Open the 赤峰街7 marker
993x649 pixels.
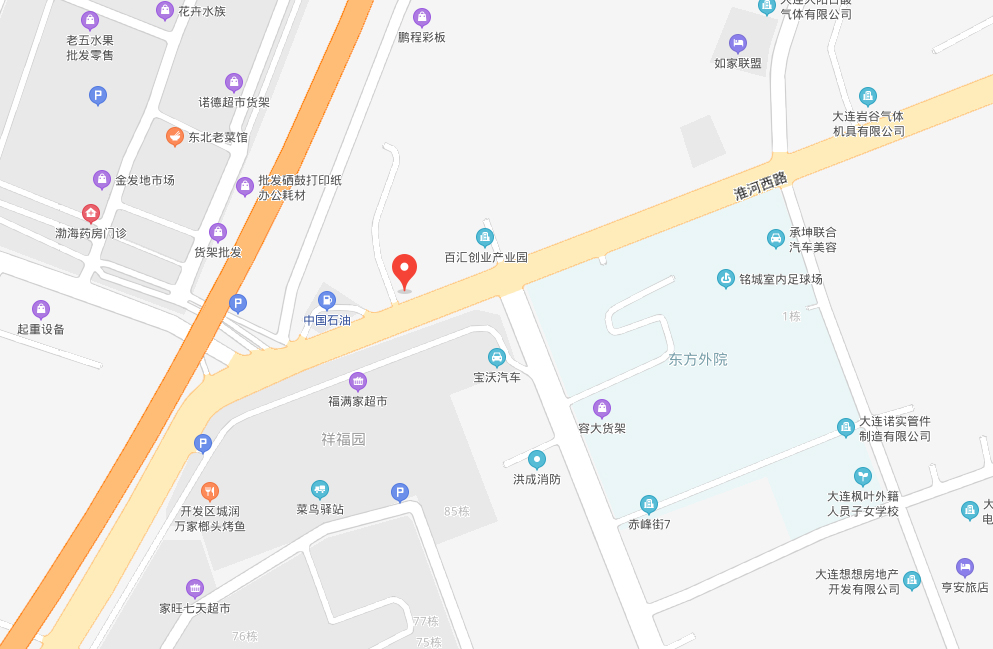pyautogui.click(x=649, y=504)
